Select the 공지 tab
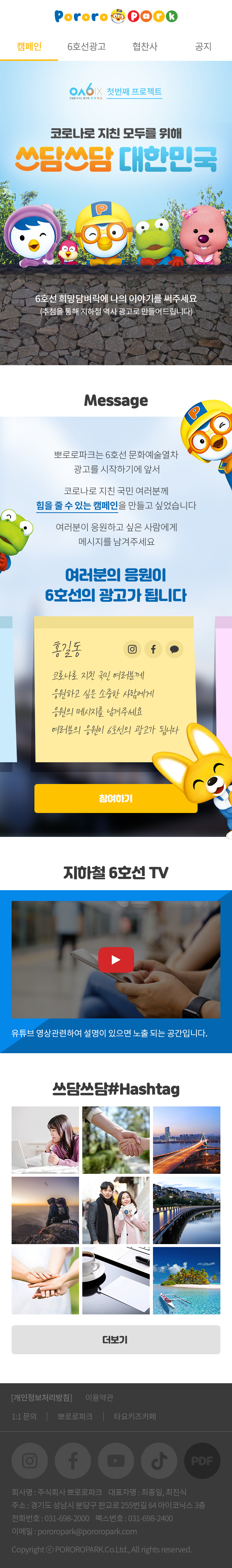Image resolution: width=232 pixels, height=1568 pixels. click(203, 46)
